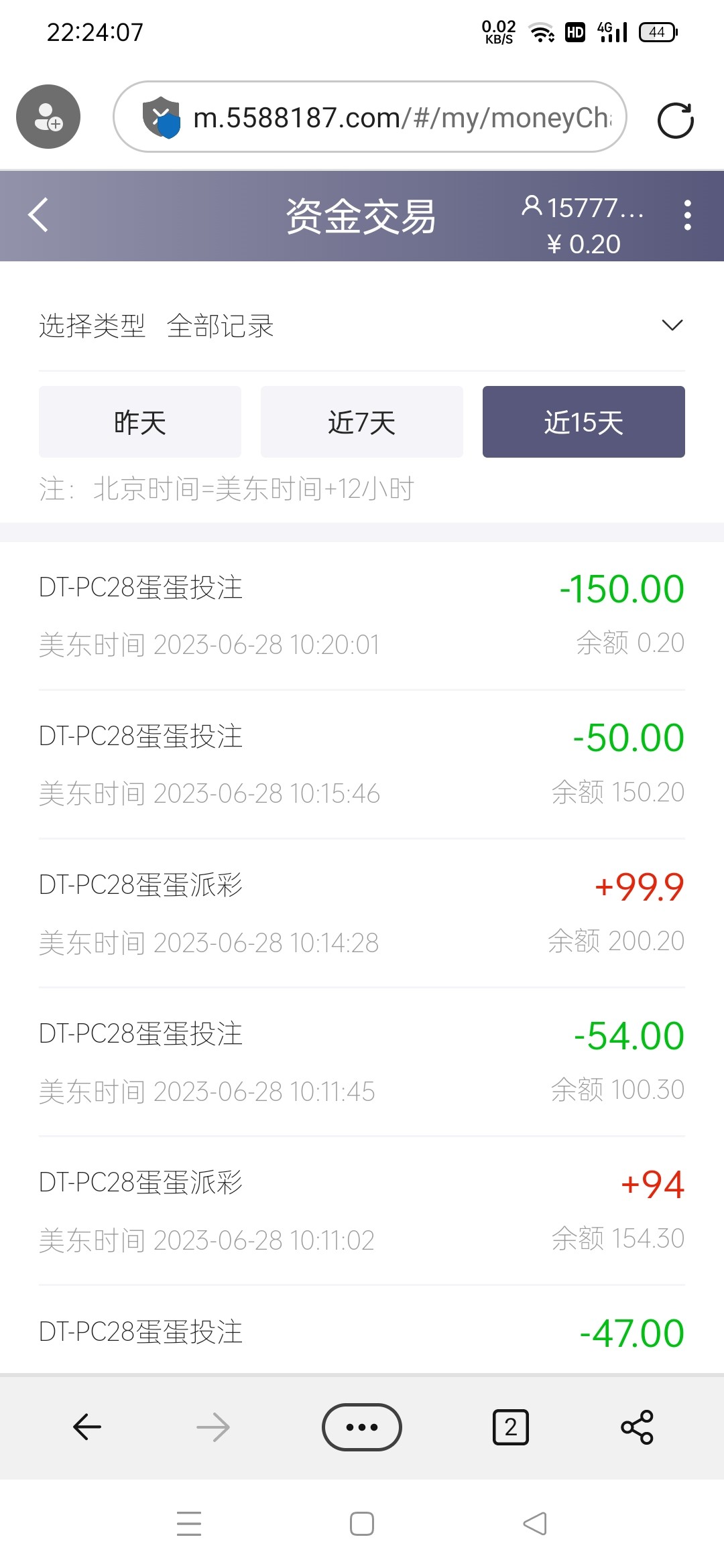Expand the 选择类型 record type dropdown
Image resolution: width=724 pixels, height=1568 pixels.
(x=672, y=326)
